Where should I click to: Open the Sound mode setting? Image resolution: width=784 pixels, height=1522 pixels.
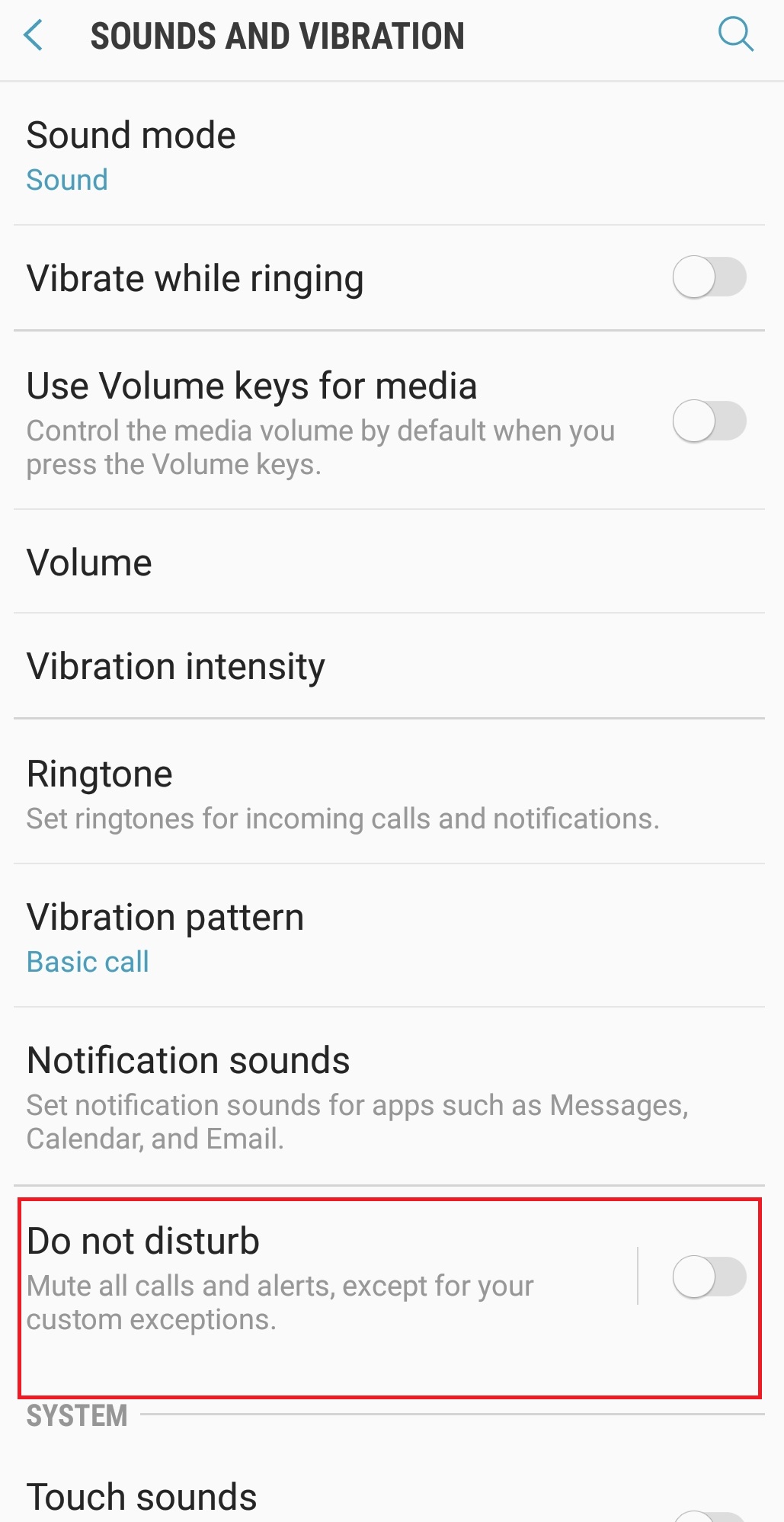[x=389, y=154]
